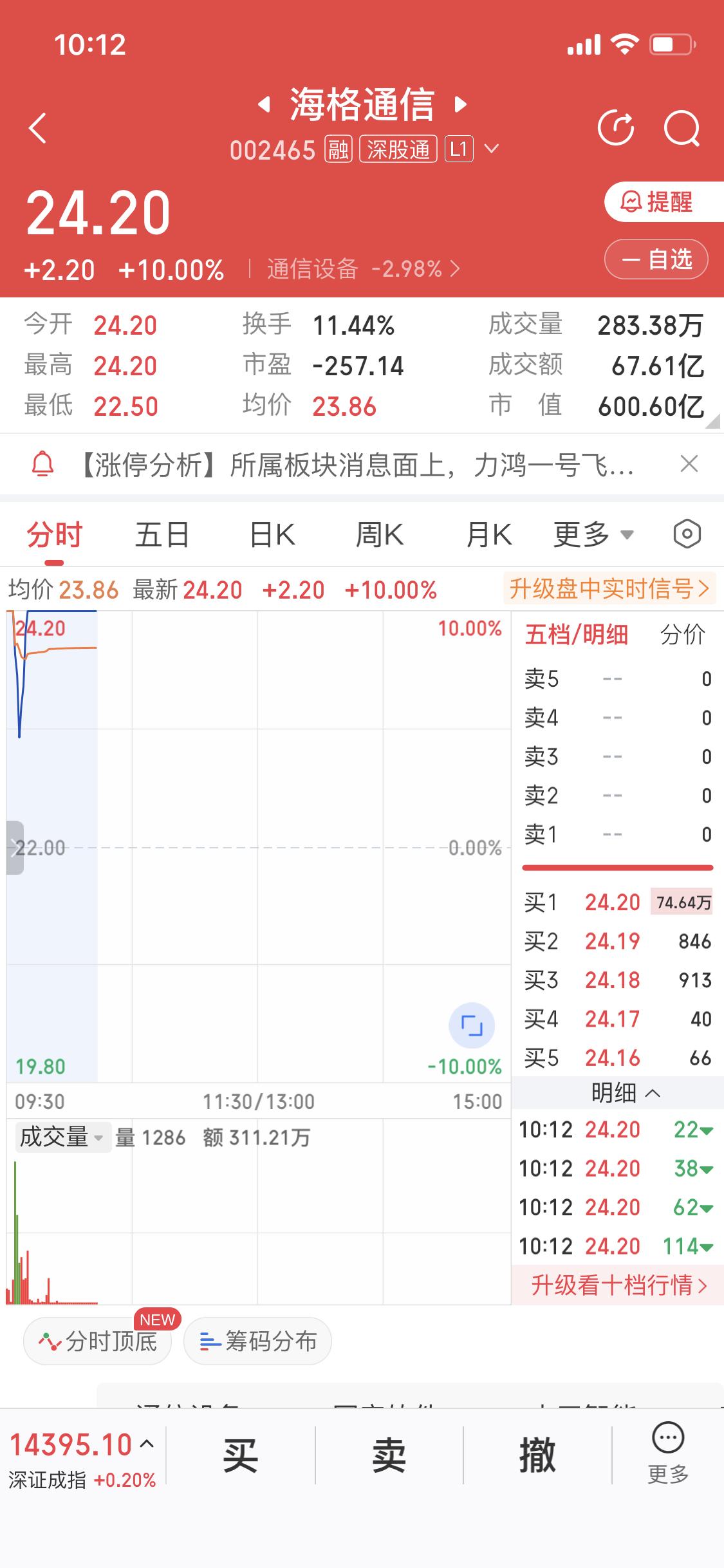
Task: Toggle 一自选 to remove stock from watchlist
Action: coord(655,259)
